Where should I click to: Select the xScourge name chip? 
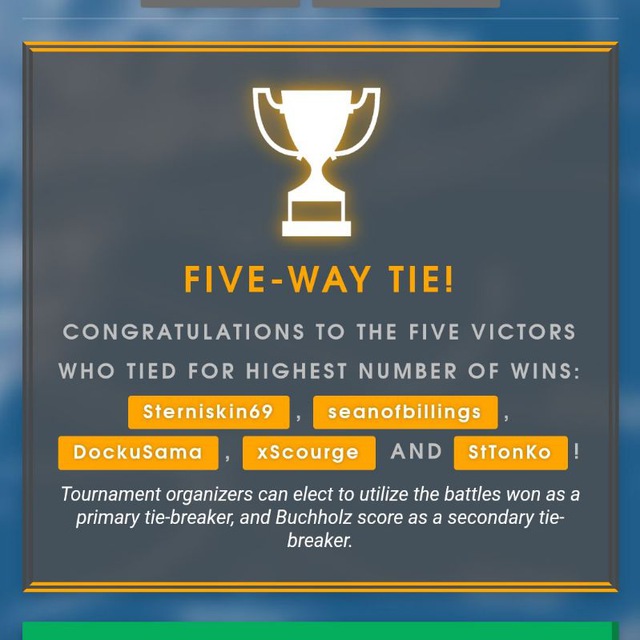(308, 452)
